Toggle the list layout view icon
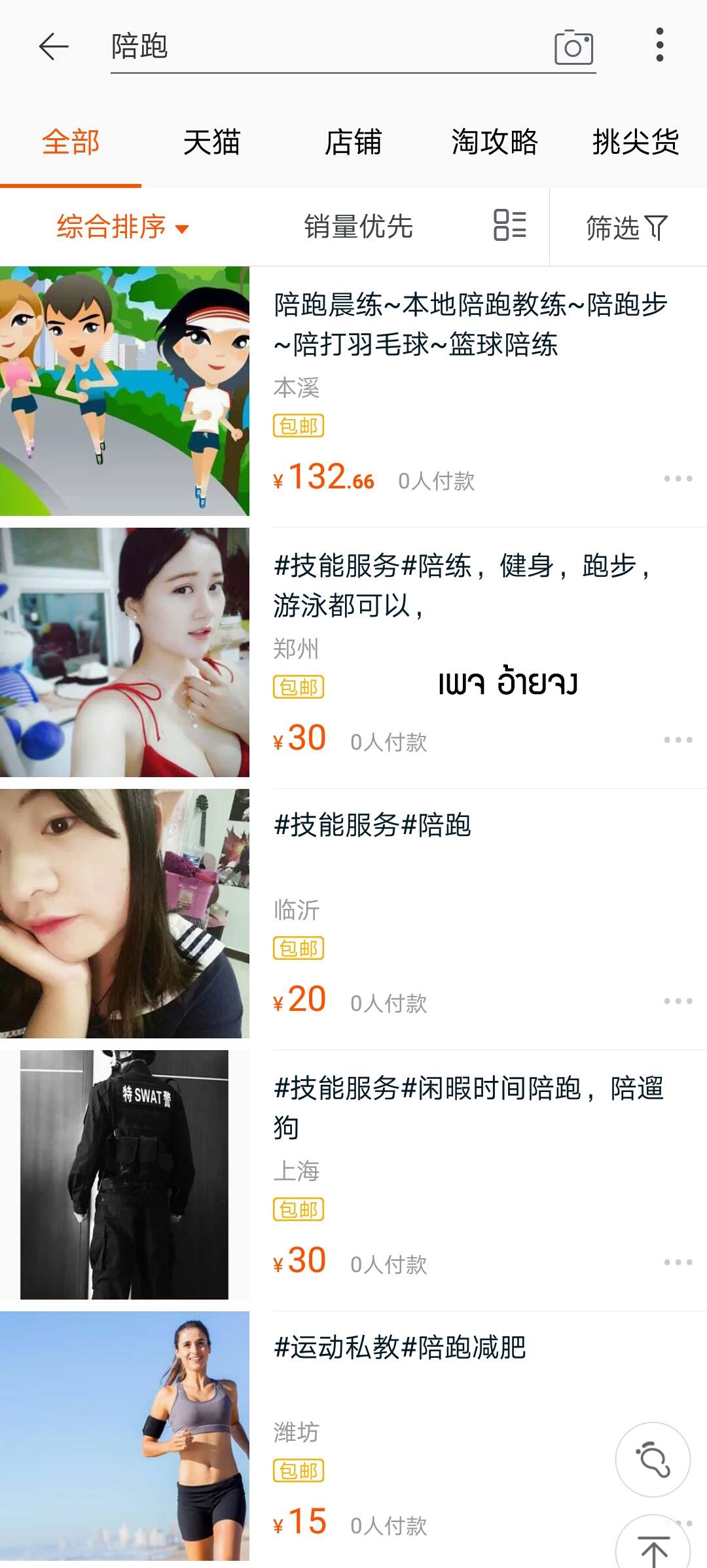Screen dimensions: 707x1568 pos(510,225)
